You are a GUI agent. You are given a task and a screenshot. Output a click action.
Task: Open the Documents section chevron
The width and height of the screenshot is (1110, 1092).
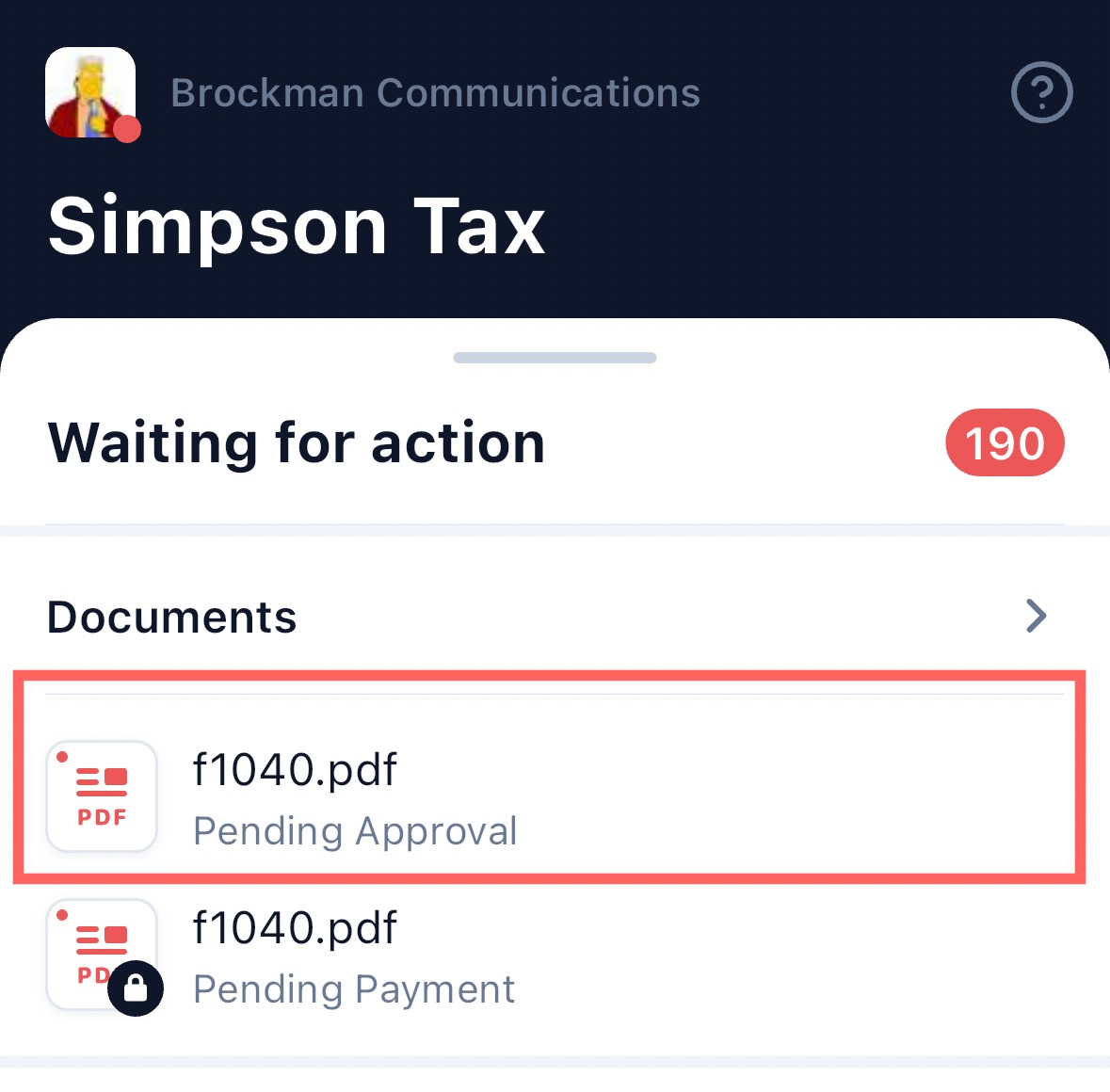point(1036,616)
